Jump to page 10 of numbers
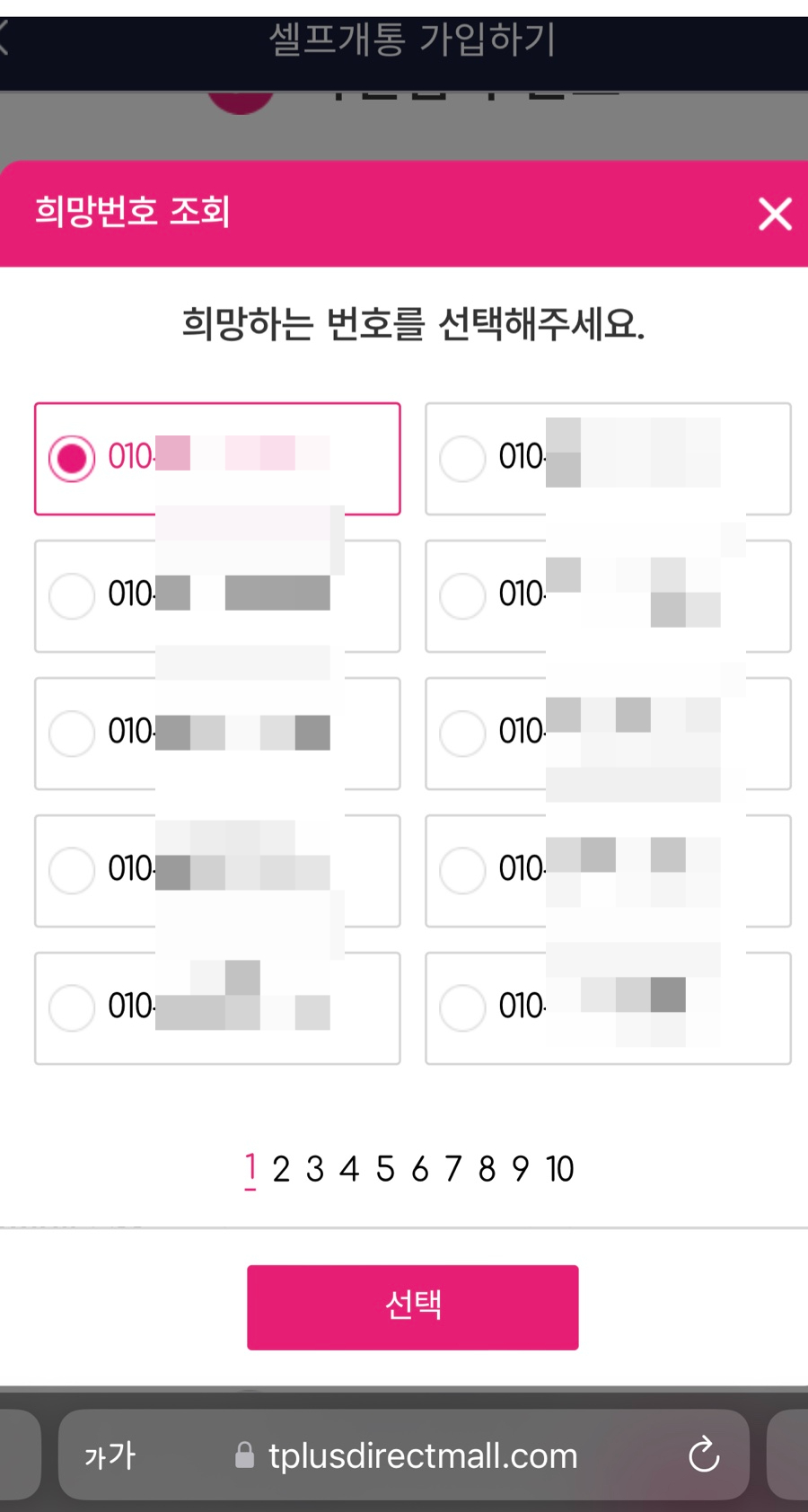The width and height of the screenshot is (808, 1512). [559, 1169]
